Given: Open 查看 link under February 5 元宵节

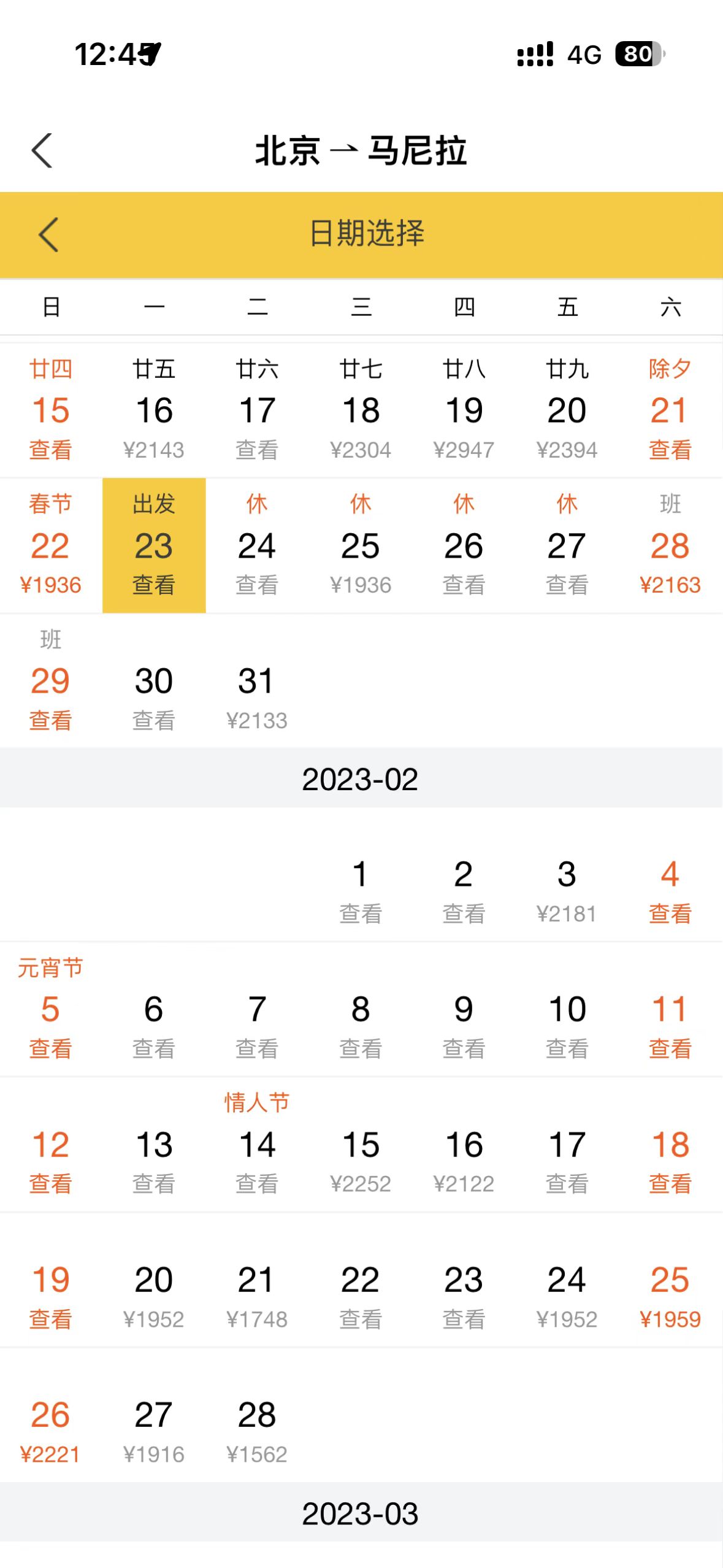Looking at the screenshot, I should (50, 1048).
